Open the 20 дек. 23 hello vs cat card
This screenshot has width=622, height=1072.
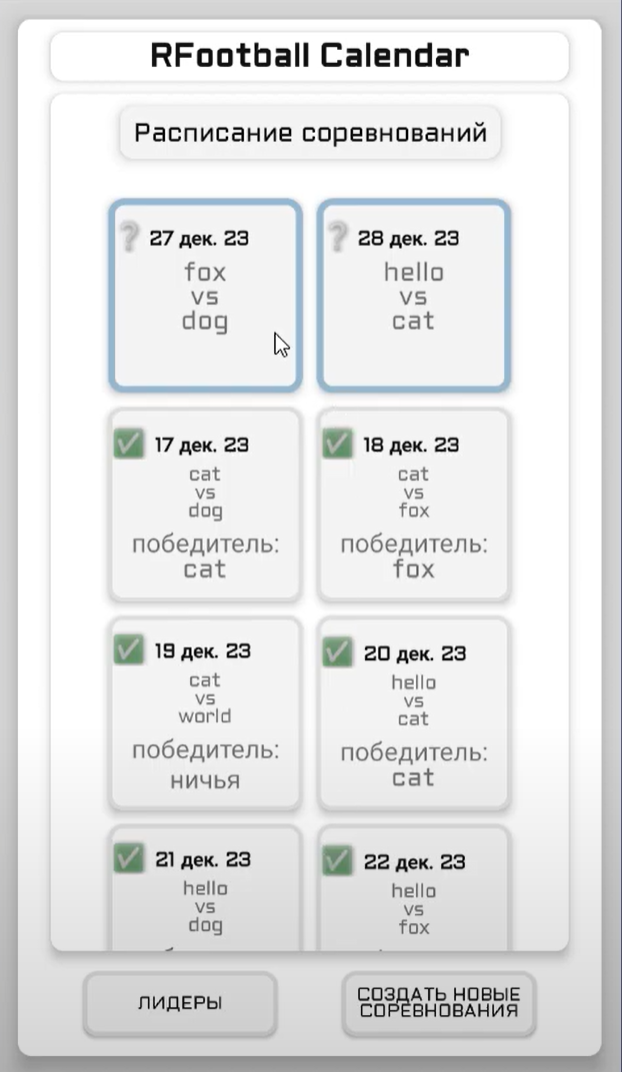[x=413, y=713]
